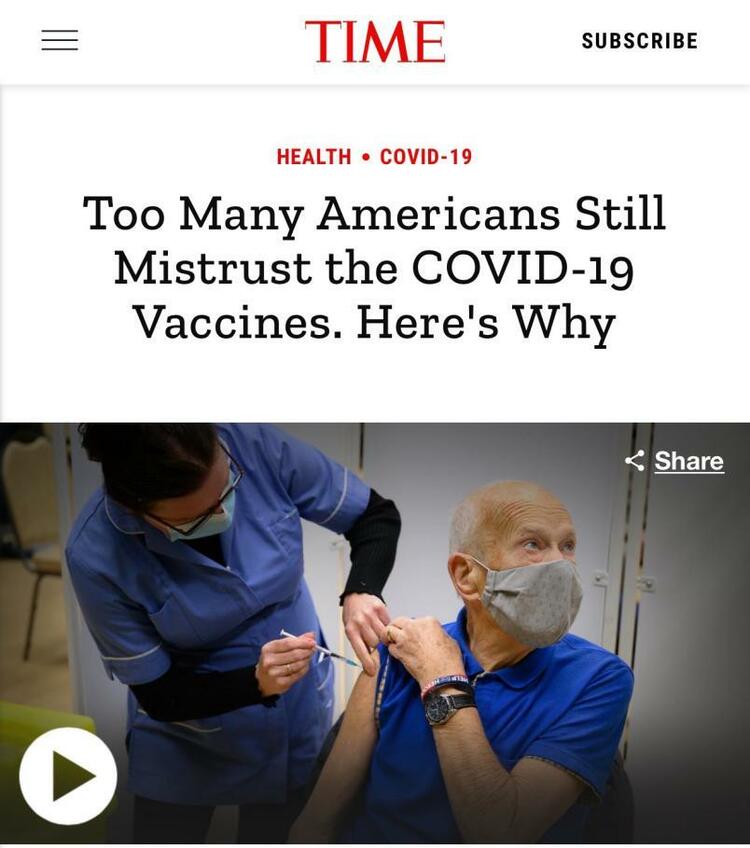Tap the SUBSCRIBE button
750x848 pixels.
pos(639,41)
